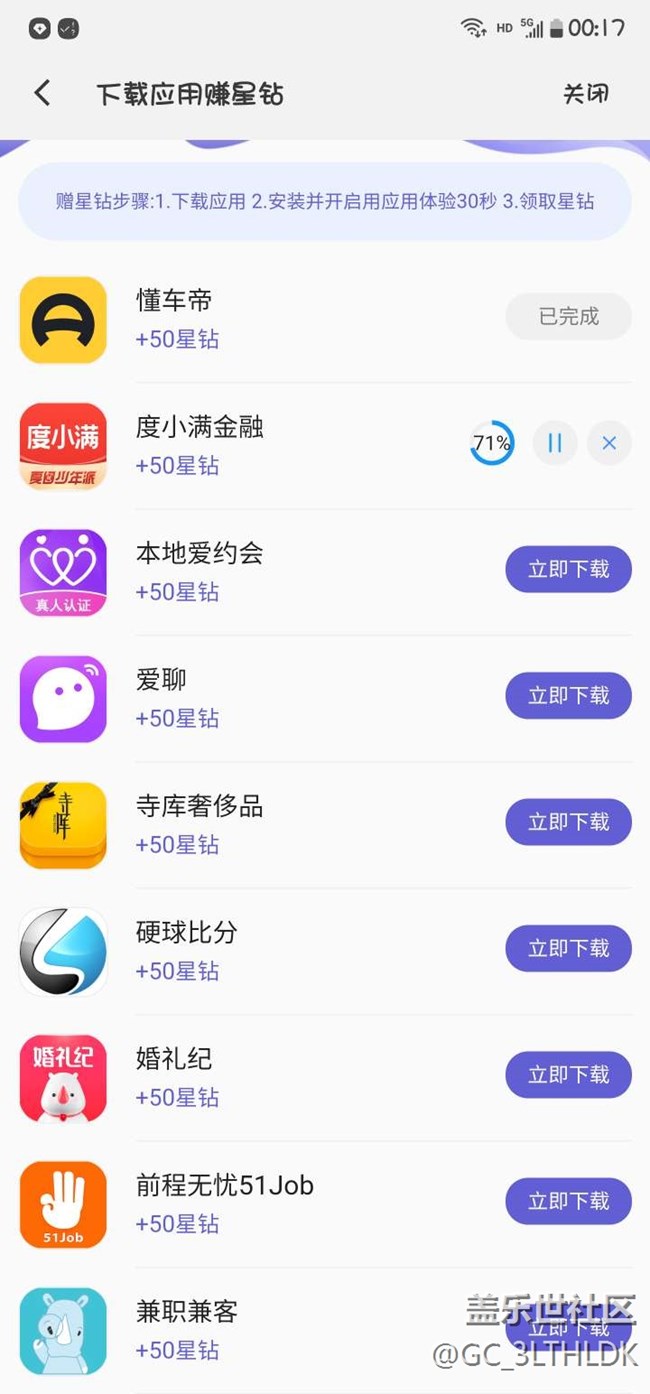Download the 硬球比分 app
This screenshot has height=1394, width=650.
coord(568,948)
